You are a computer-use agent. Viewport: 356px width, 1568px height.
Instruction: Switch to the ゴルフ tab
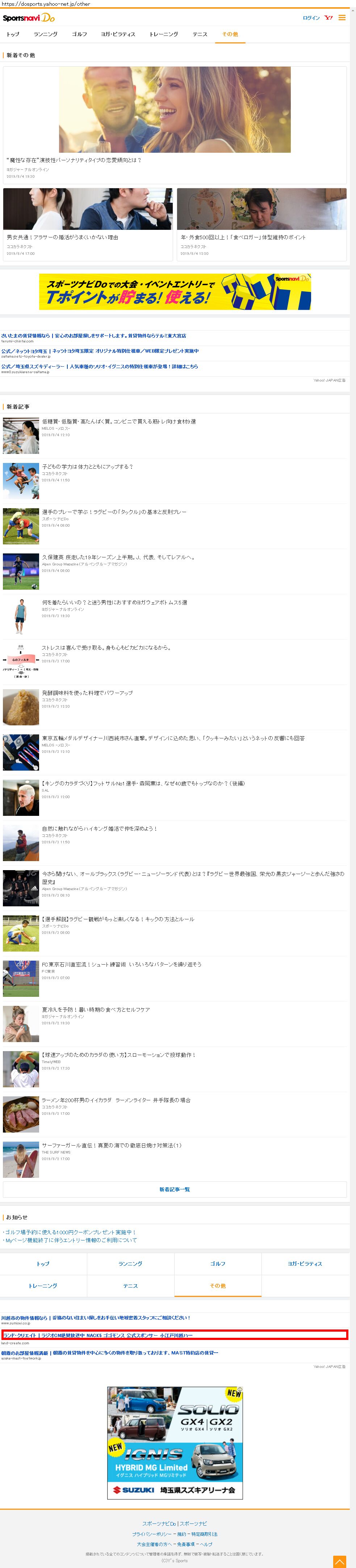[x=79, y=34]
